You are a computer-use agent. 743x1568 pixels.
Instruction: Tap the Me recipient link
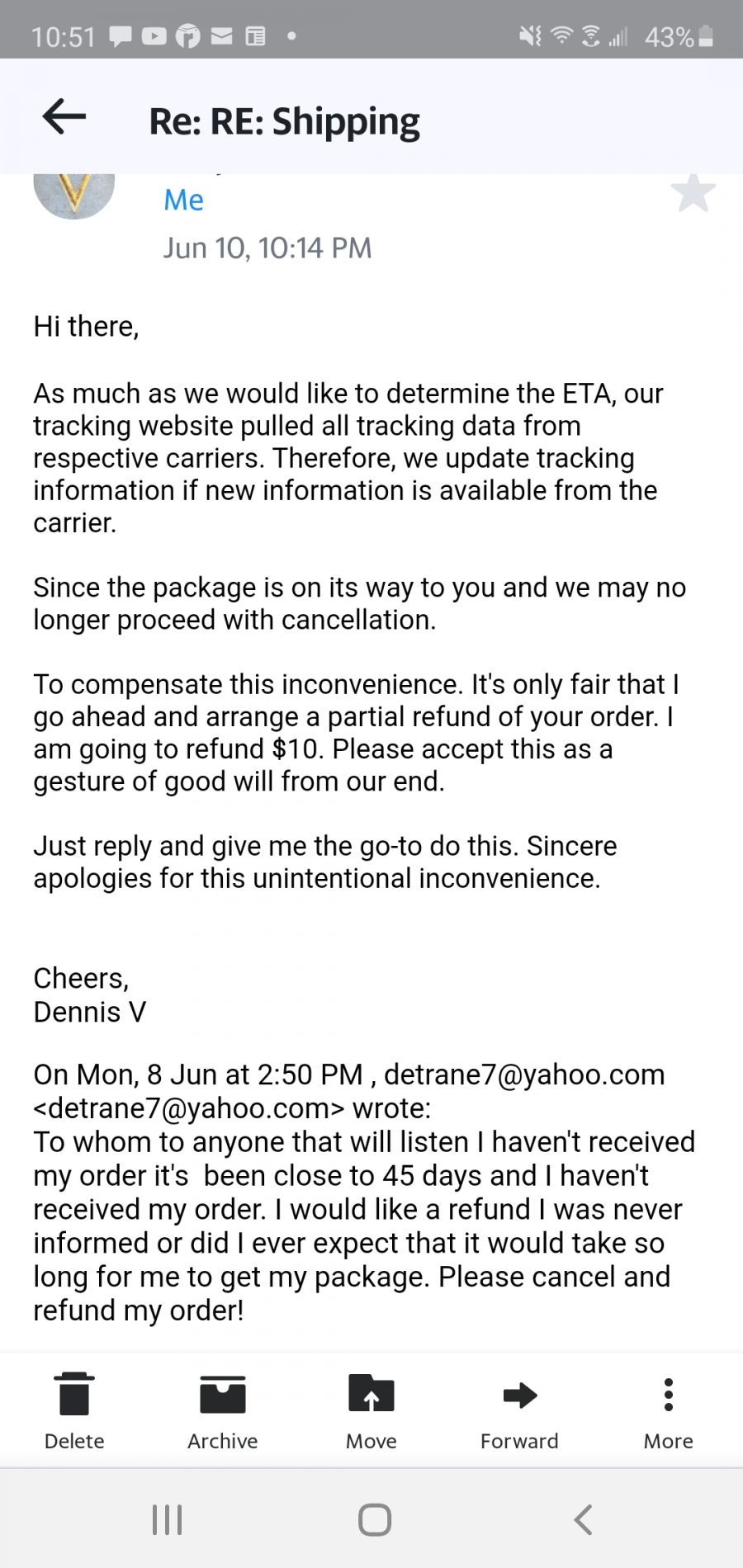click(183, 200)
